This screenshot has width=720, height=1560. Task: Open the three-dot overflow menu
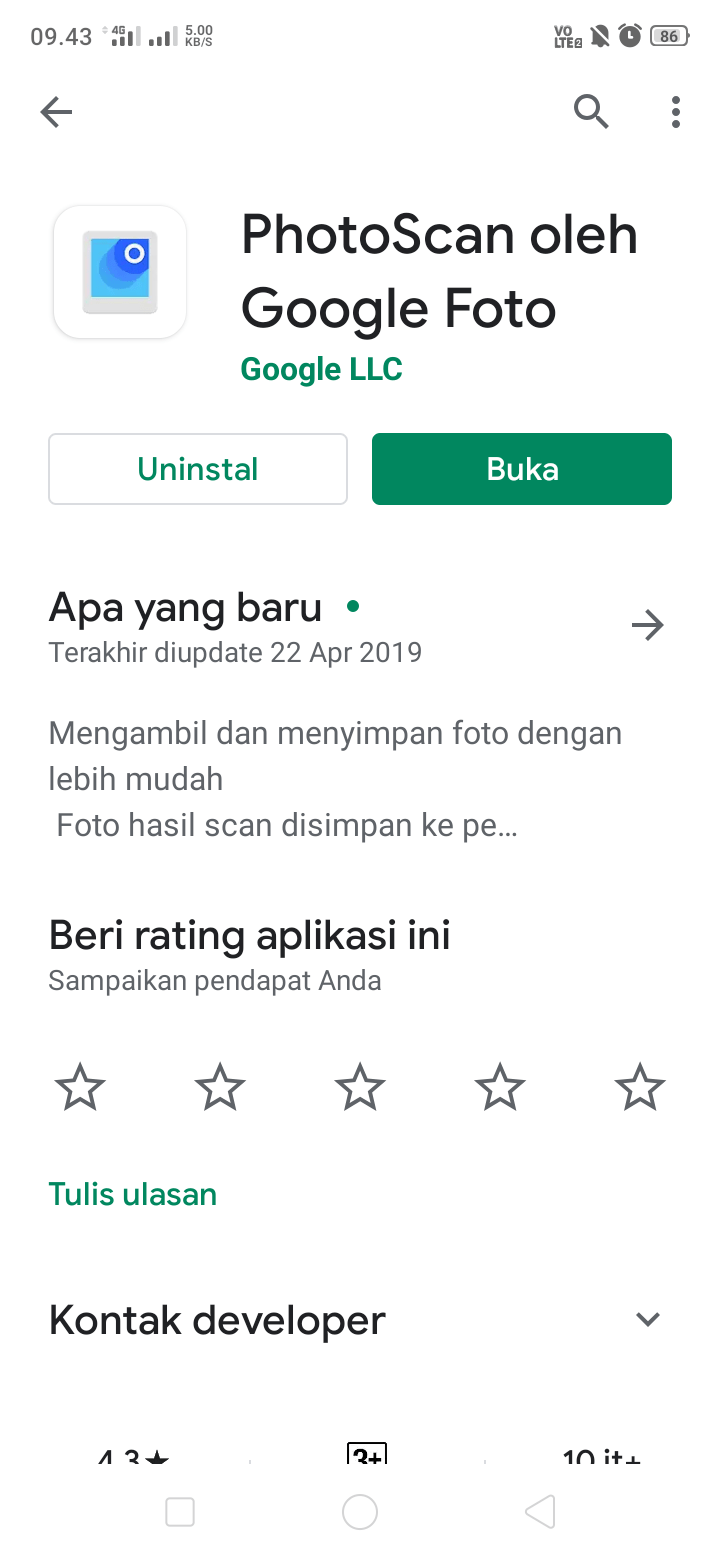(676, 112)
